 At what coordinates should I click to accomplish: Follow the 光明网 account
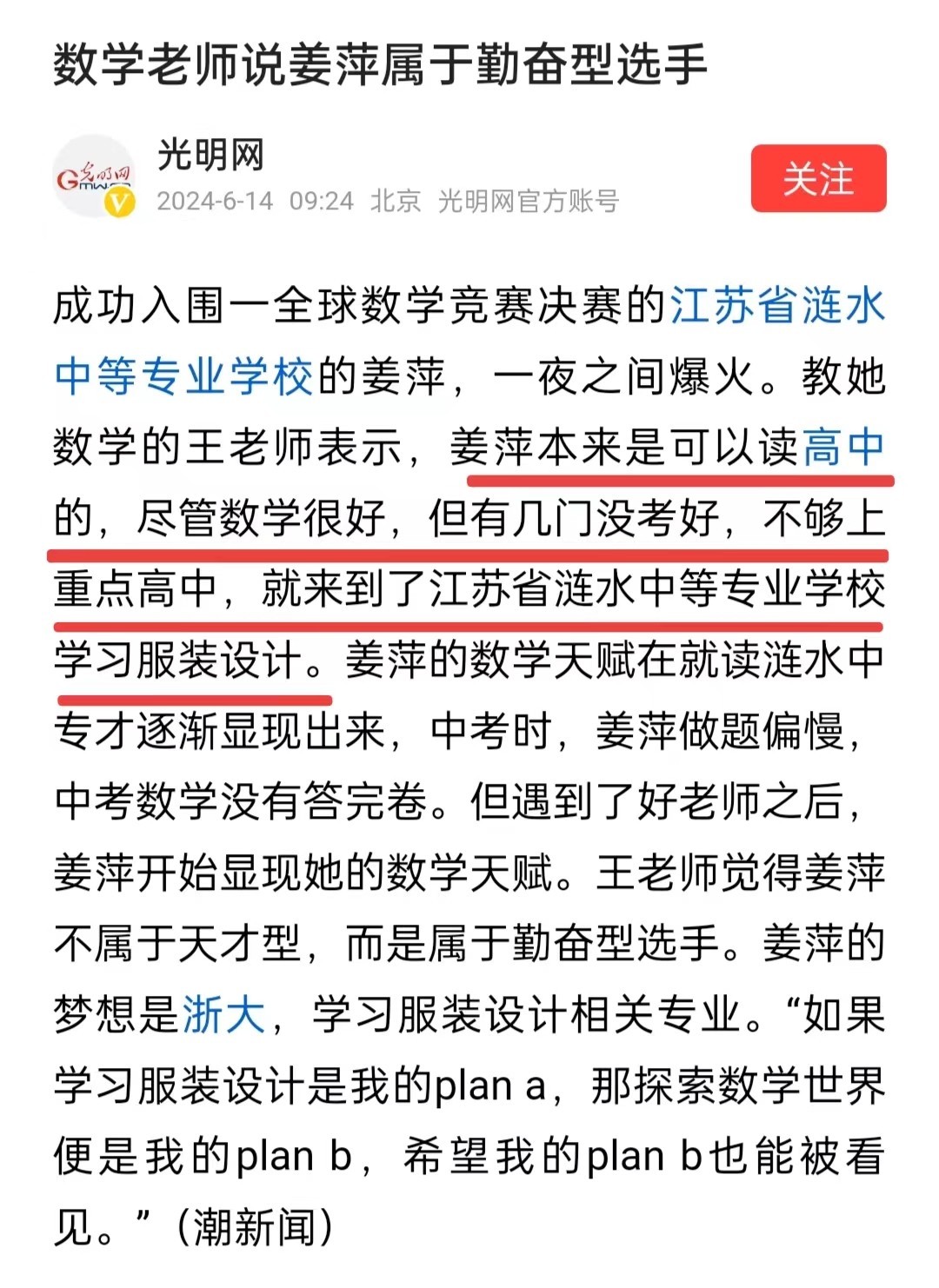[818, 179]
